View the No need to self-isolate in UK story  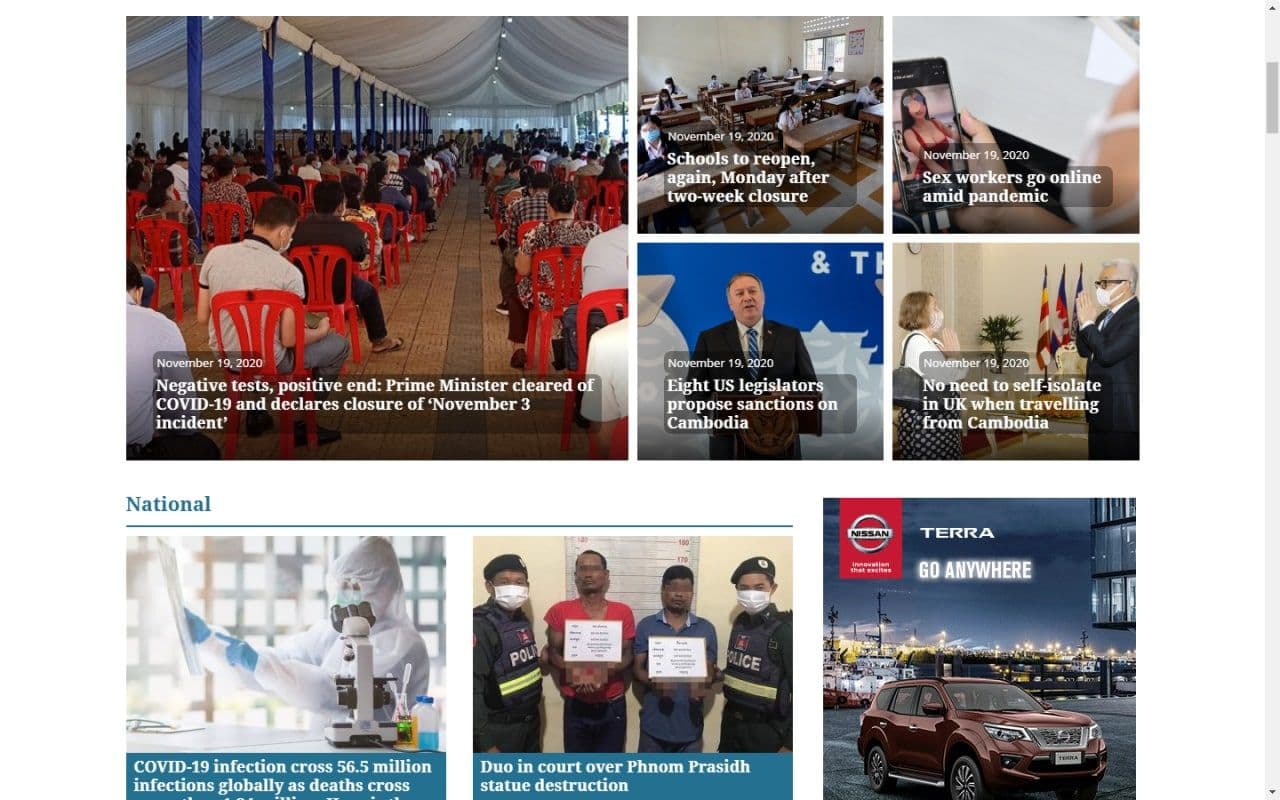click(1011, 404)
